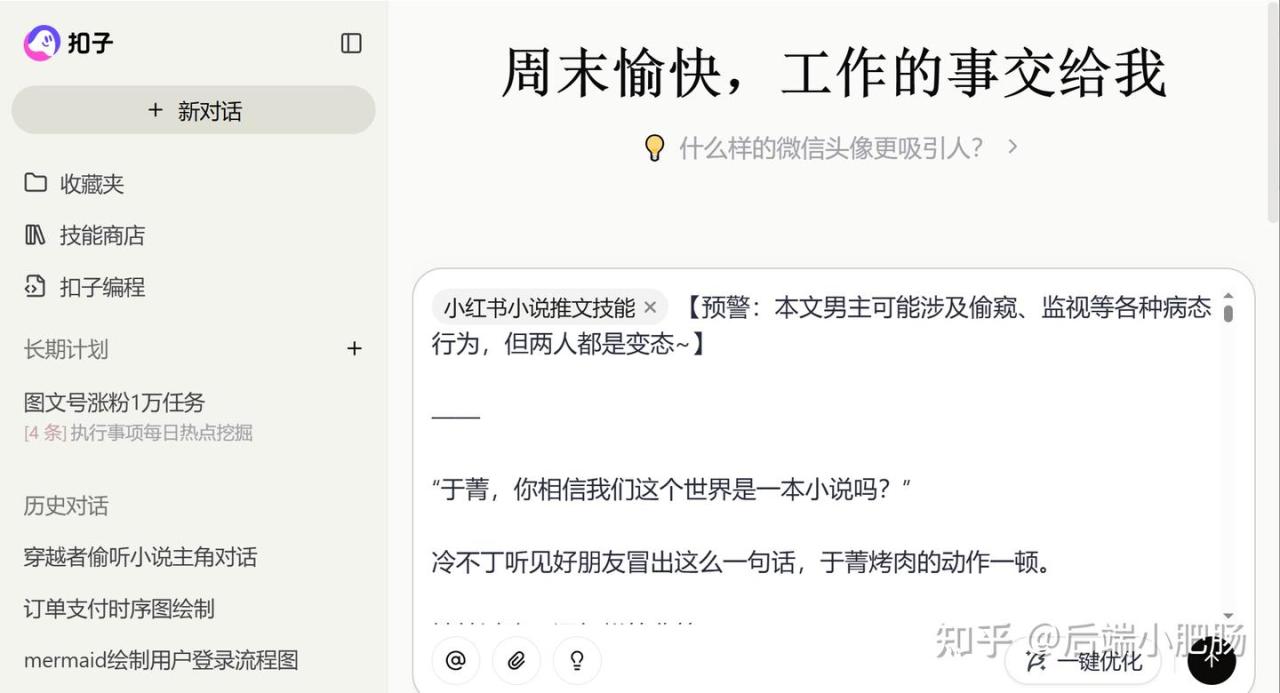This screenshot has height=693, width=1280.
Task: Tap the @ mention icon
Action: pyautogui.click(x=456, y=660)
